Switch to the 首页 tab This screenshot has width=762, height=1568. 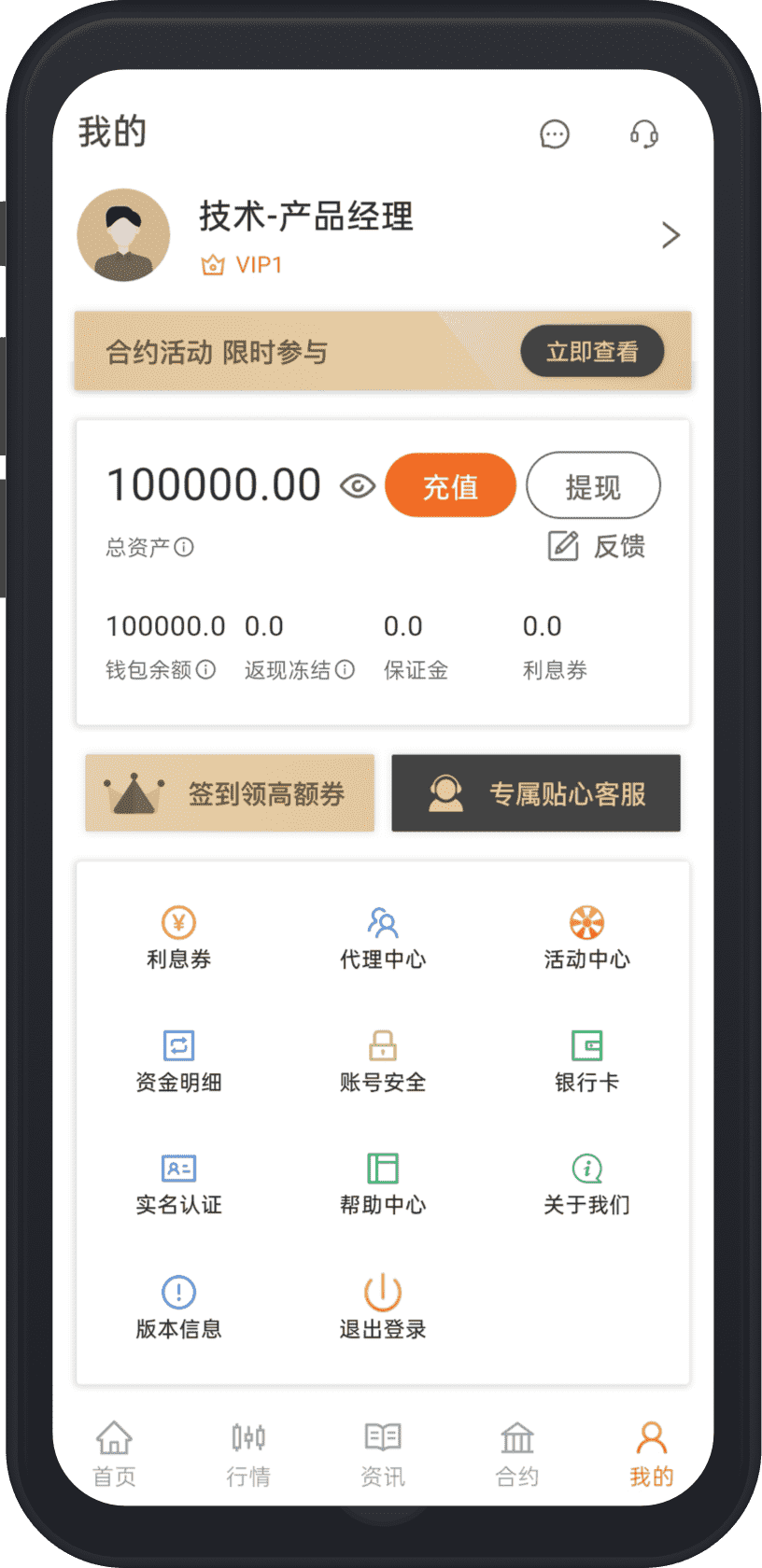[114, 1453]
